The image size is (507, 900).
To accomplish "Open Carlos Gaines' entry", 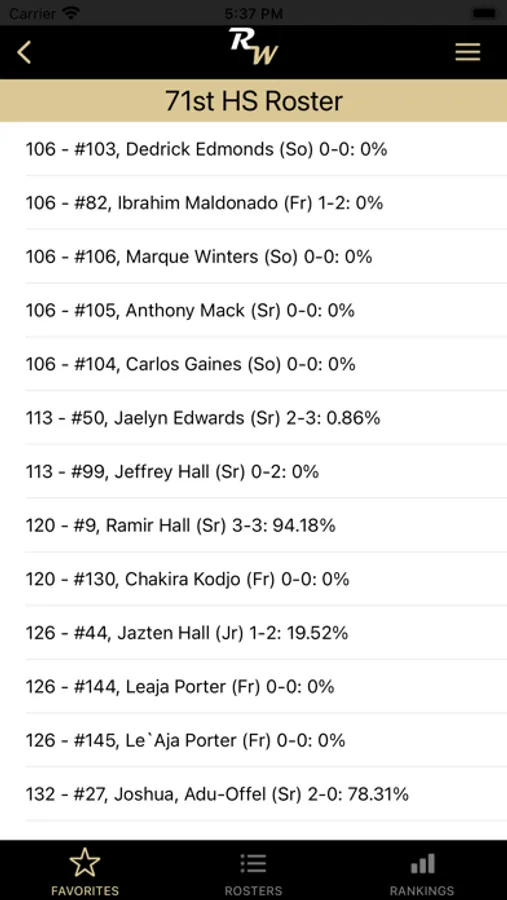I will [x=253, y=364].
